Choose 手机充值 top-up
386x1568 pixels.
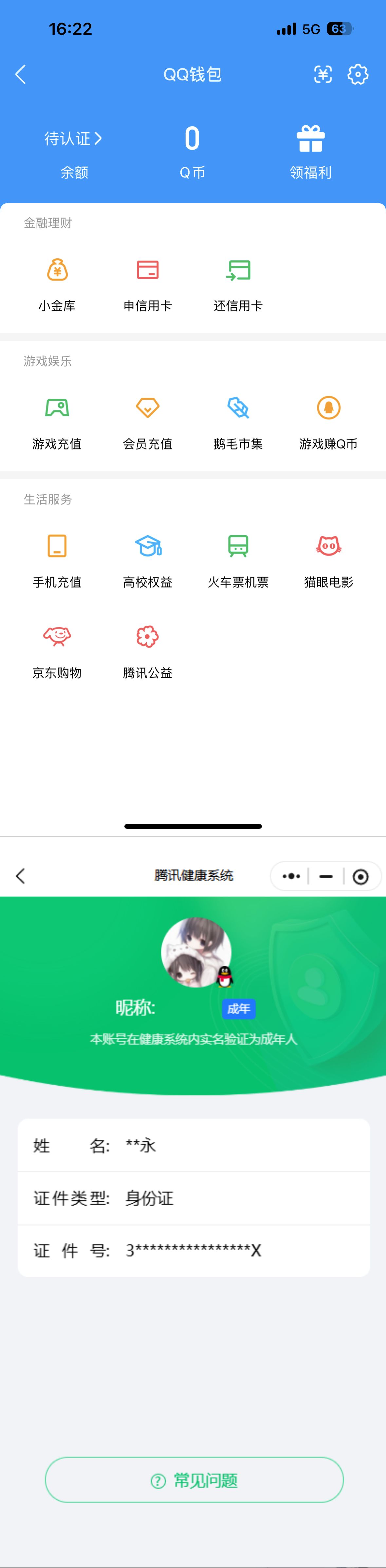click(x=57, y=559)
